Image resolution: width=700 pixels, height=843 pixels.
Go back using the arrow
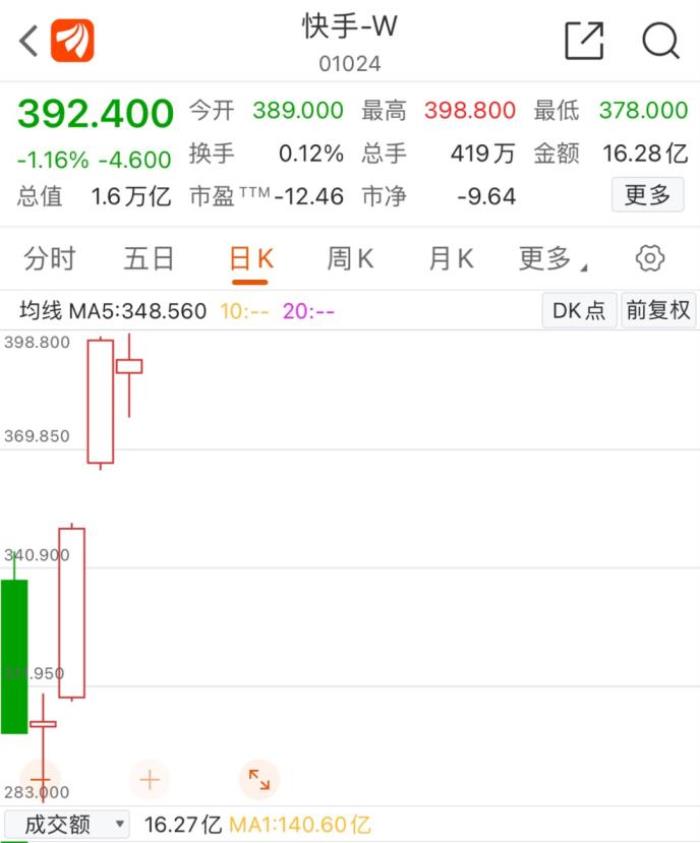pos(29,41)
